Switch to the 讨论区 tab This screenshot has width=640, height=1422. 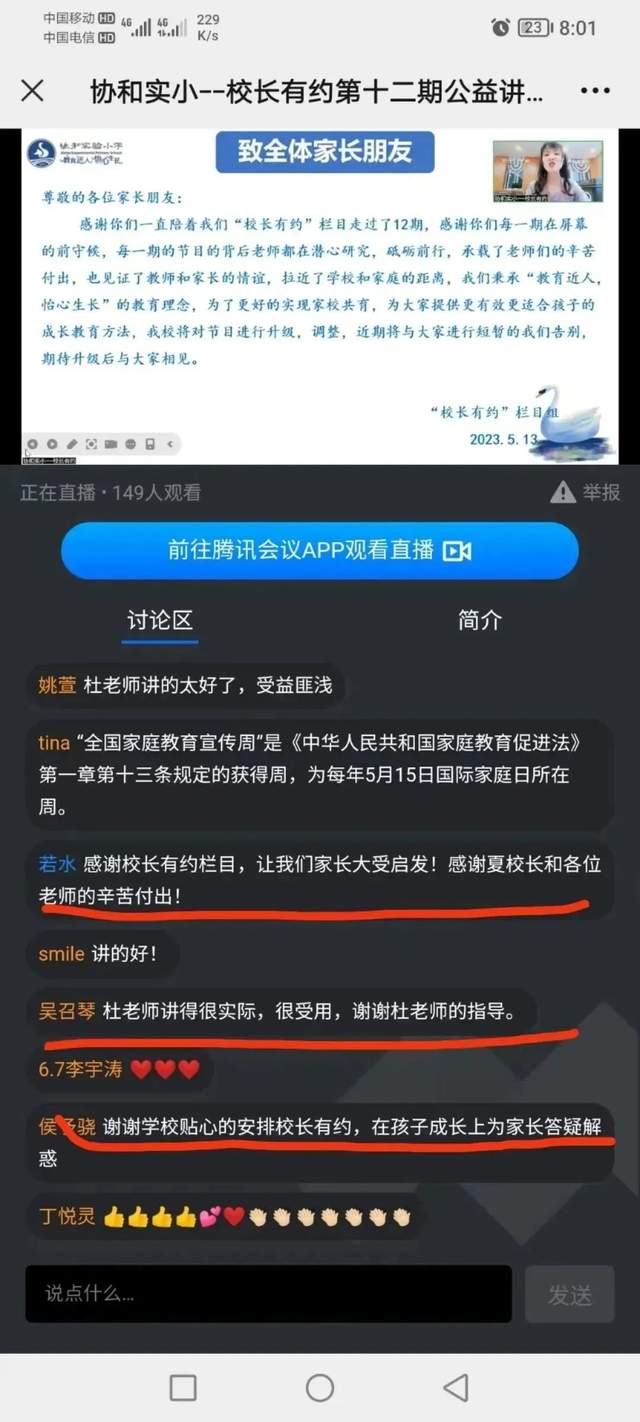160,620
